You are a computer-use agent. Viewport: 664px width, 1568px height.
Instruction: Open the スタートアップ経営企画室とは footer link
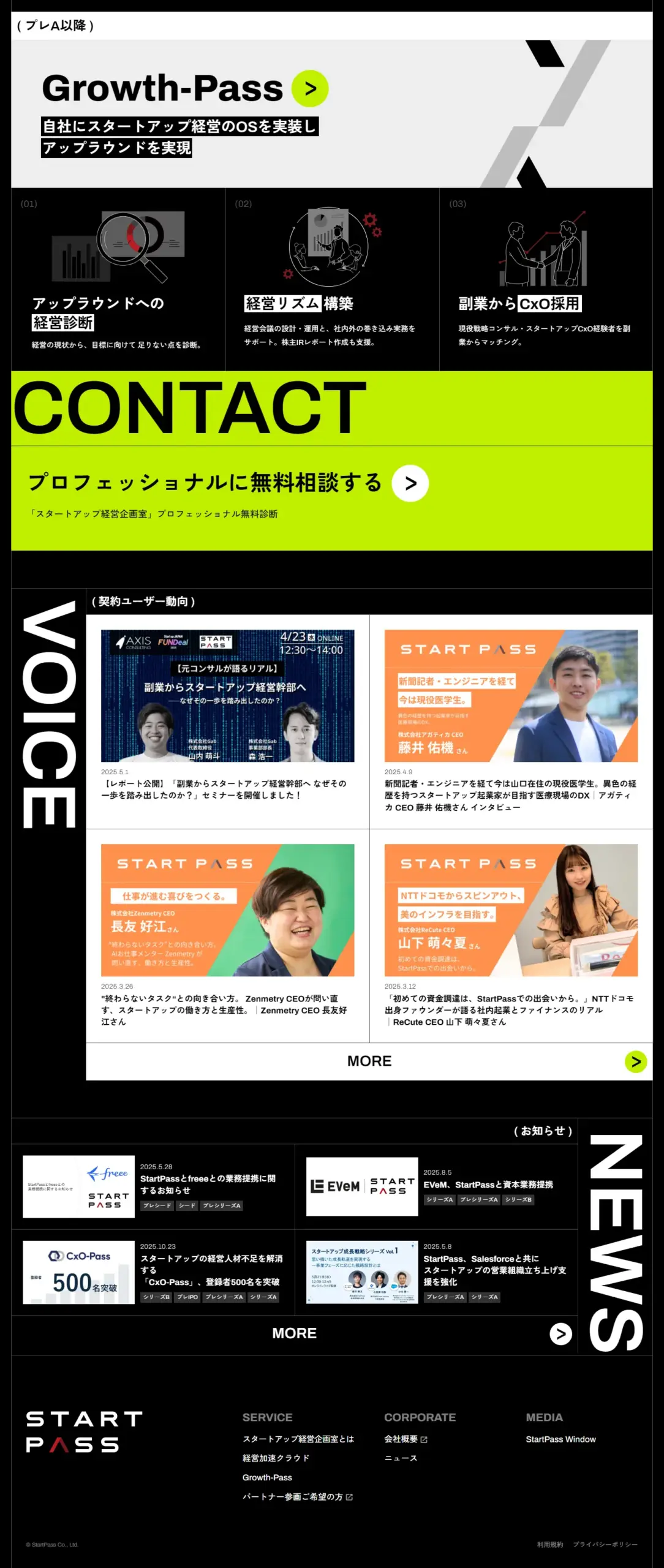pos(298,1439)
